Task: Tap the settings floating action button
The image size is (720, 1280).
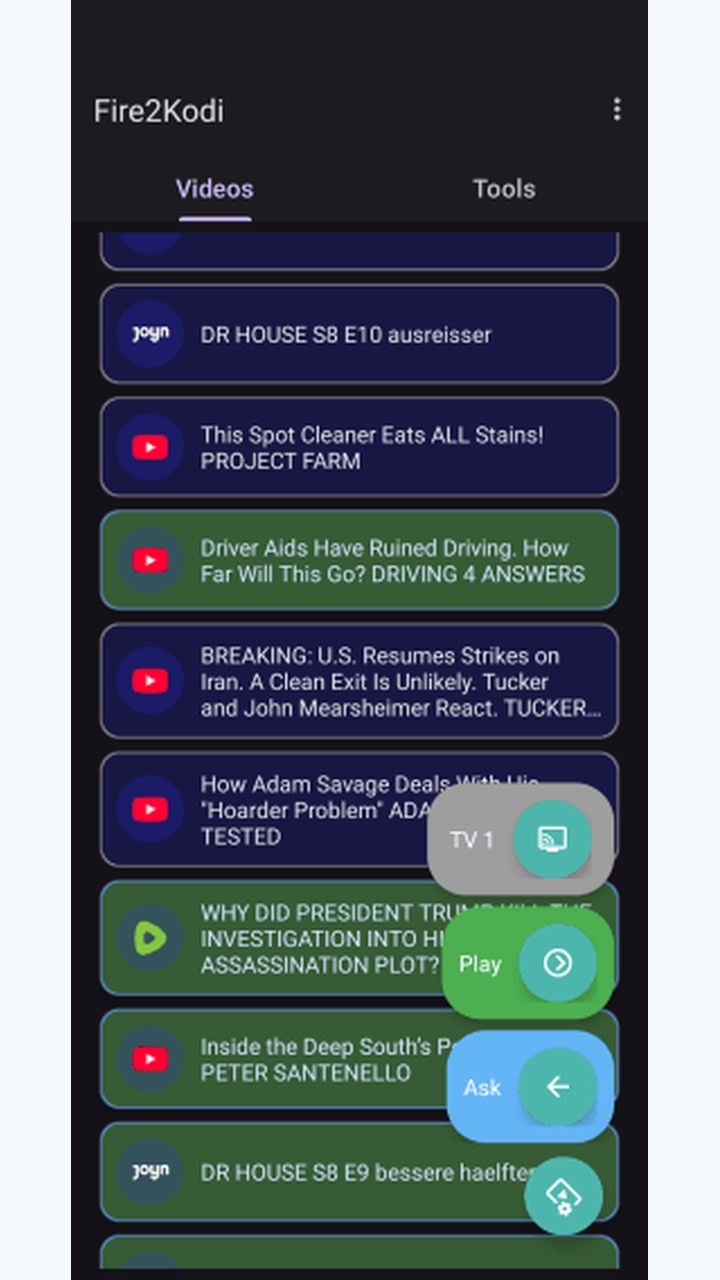Action: coord(563,1195)
